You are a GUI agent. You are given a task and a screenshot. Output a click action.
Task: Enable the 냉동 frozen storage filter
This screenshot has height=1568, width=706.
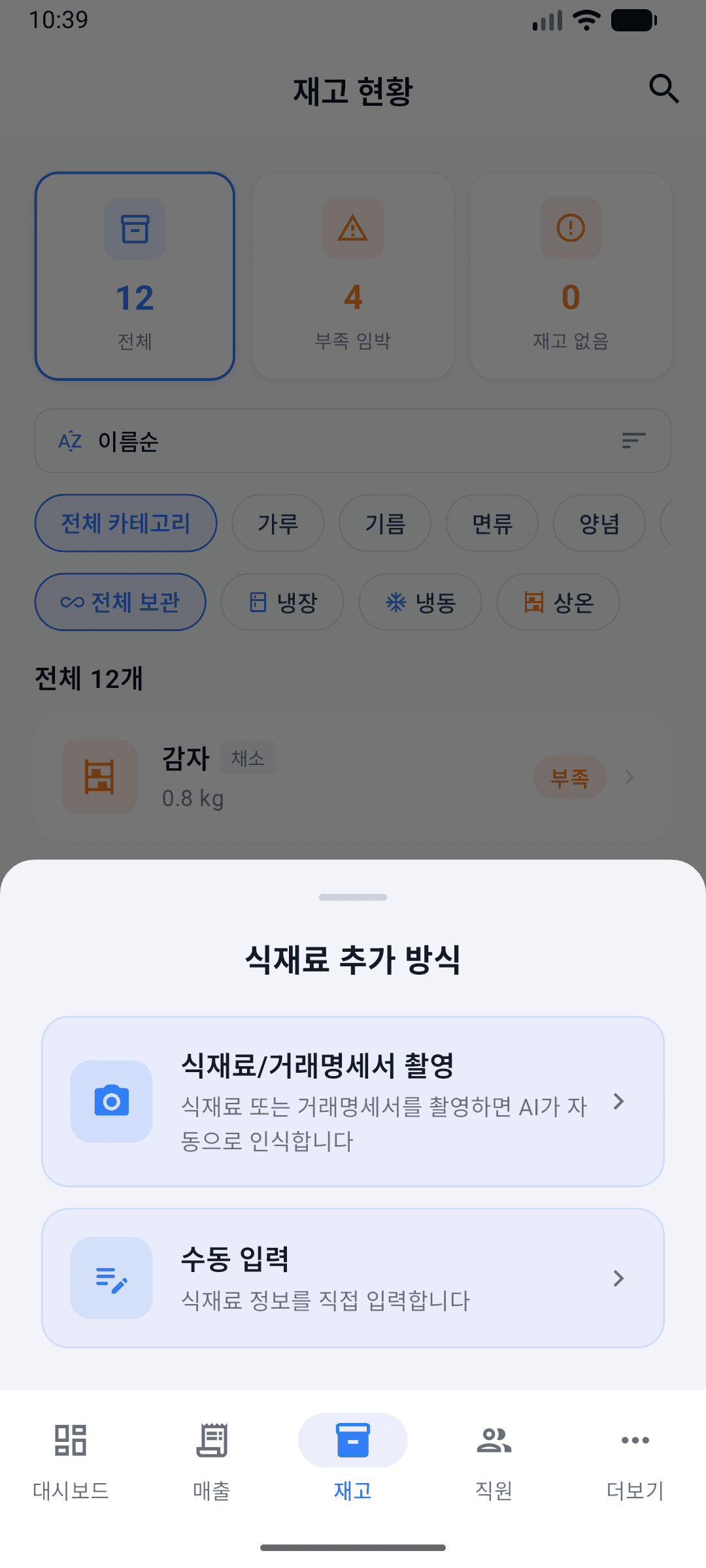coord(420,602)
